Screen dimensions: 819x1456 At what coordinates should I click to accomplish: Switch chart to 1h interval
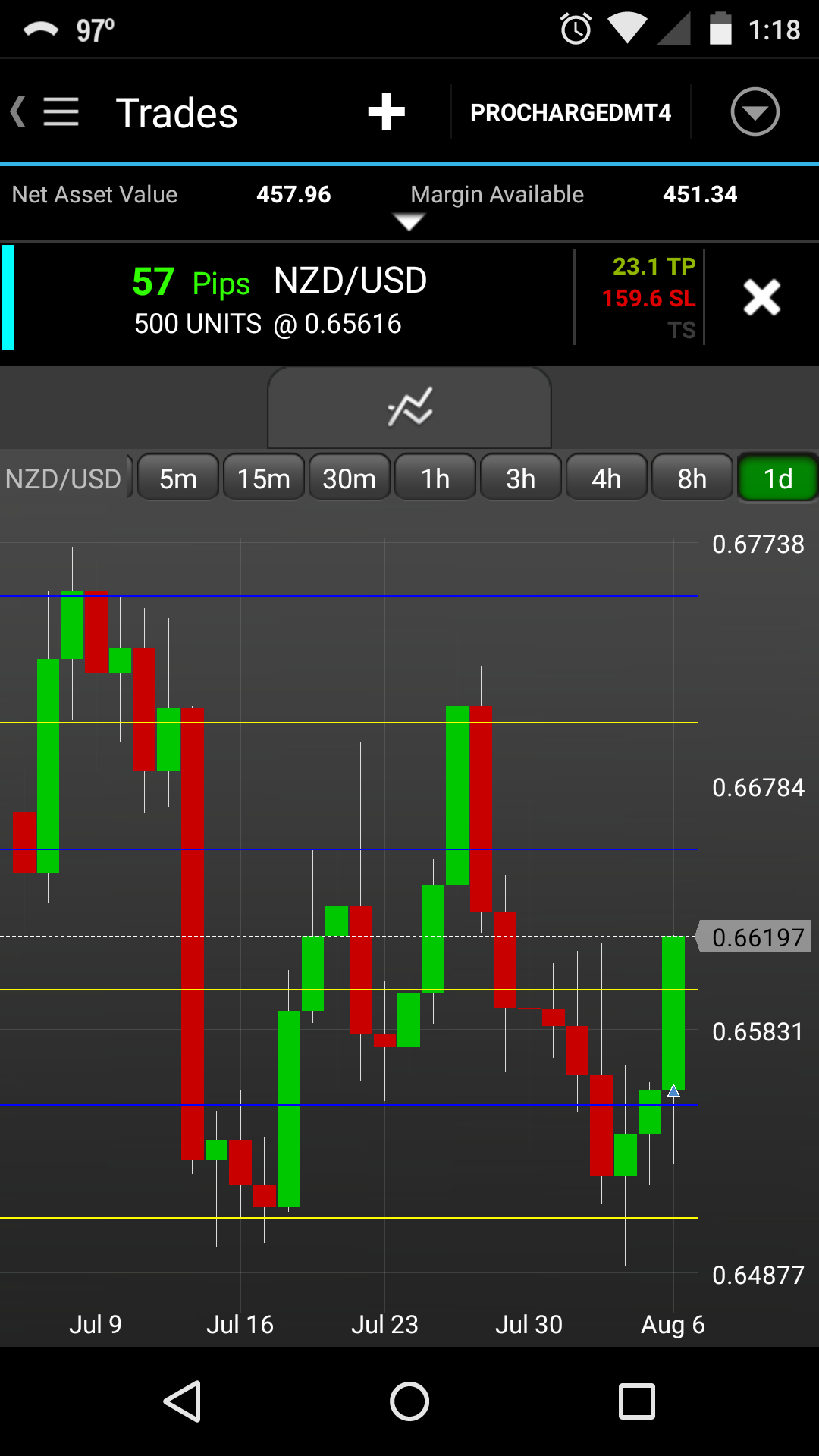pyautogui.click(x=435, y=479)
